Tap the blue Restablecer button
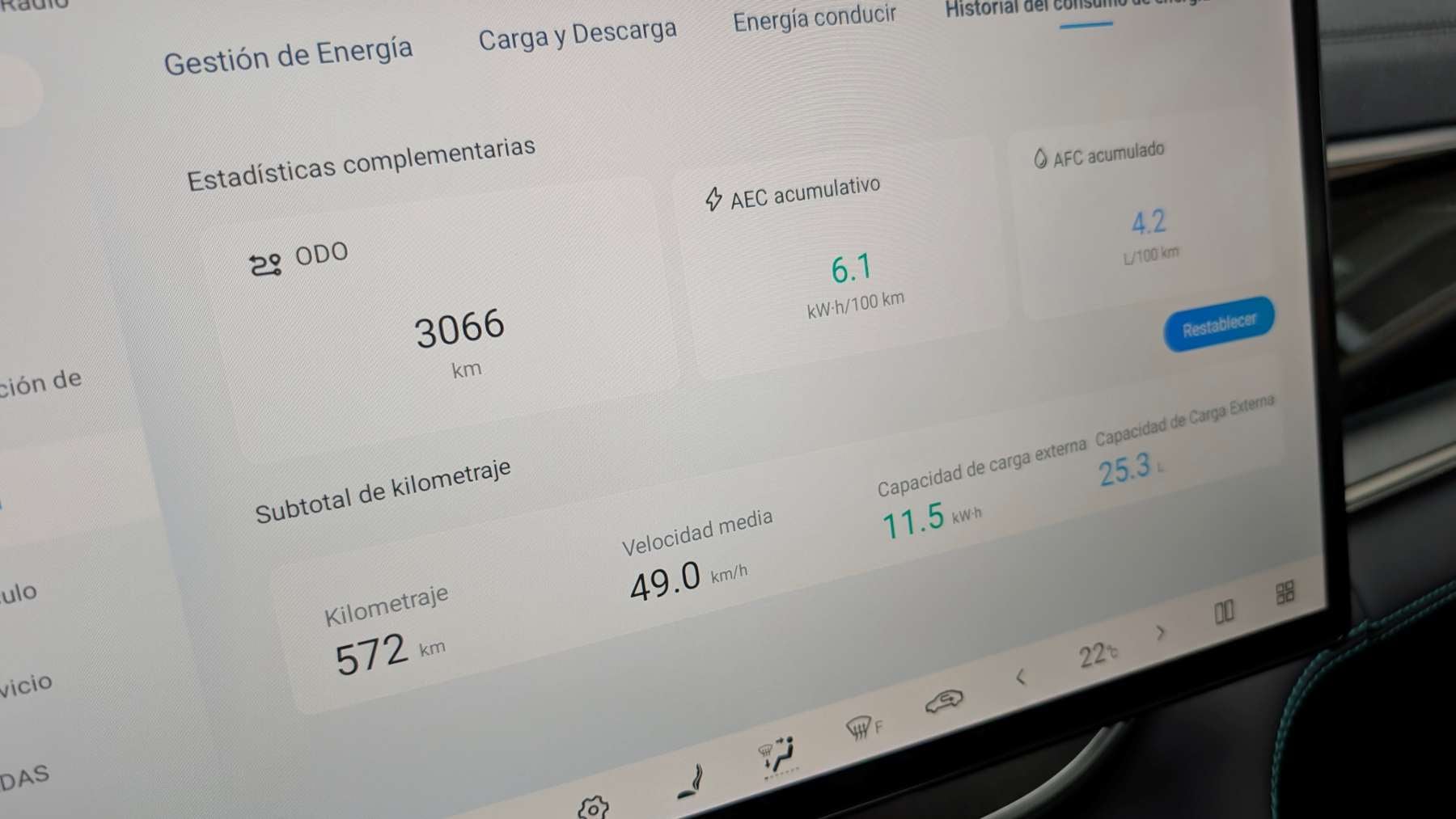 (1218, 324)
